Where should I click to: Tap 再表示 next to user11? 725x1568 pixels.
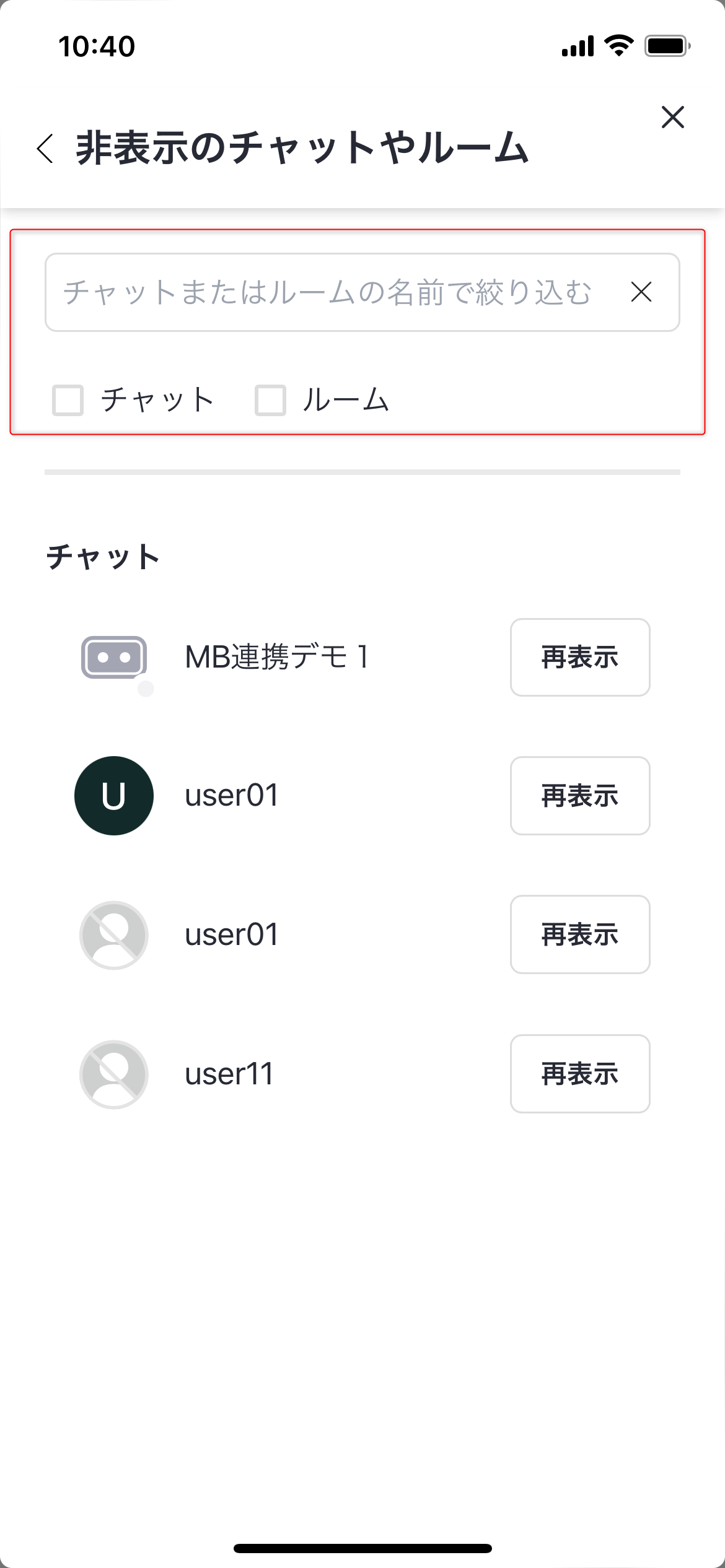pyautogui.click(x=580, y=1074)
